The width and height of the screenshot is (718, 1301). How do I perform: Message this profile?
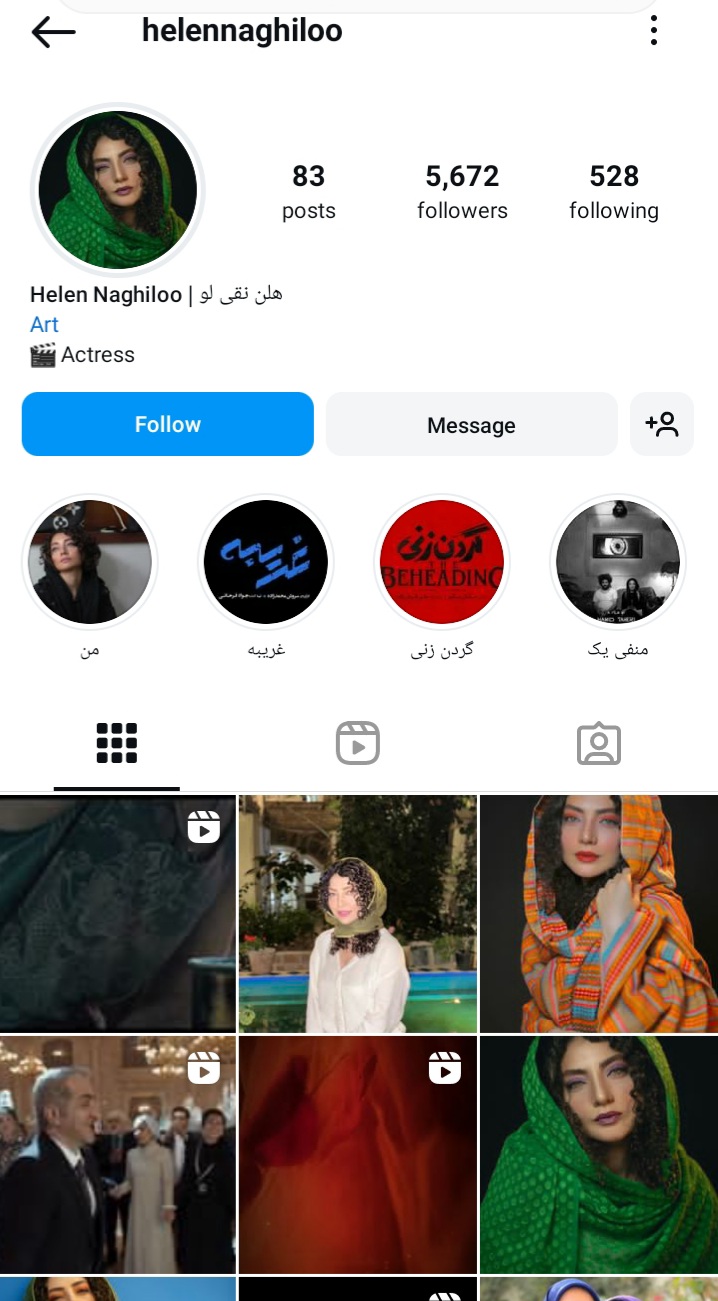pyautogui.click(x=471, y=425)
